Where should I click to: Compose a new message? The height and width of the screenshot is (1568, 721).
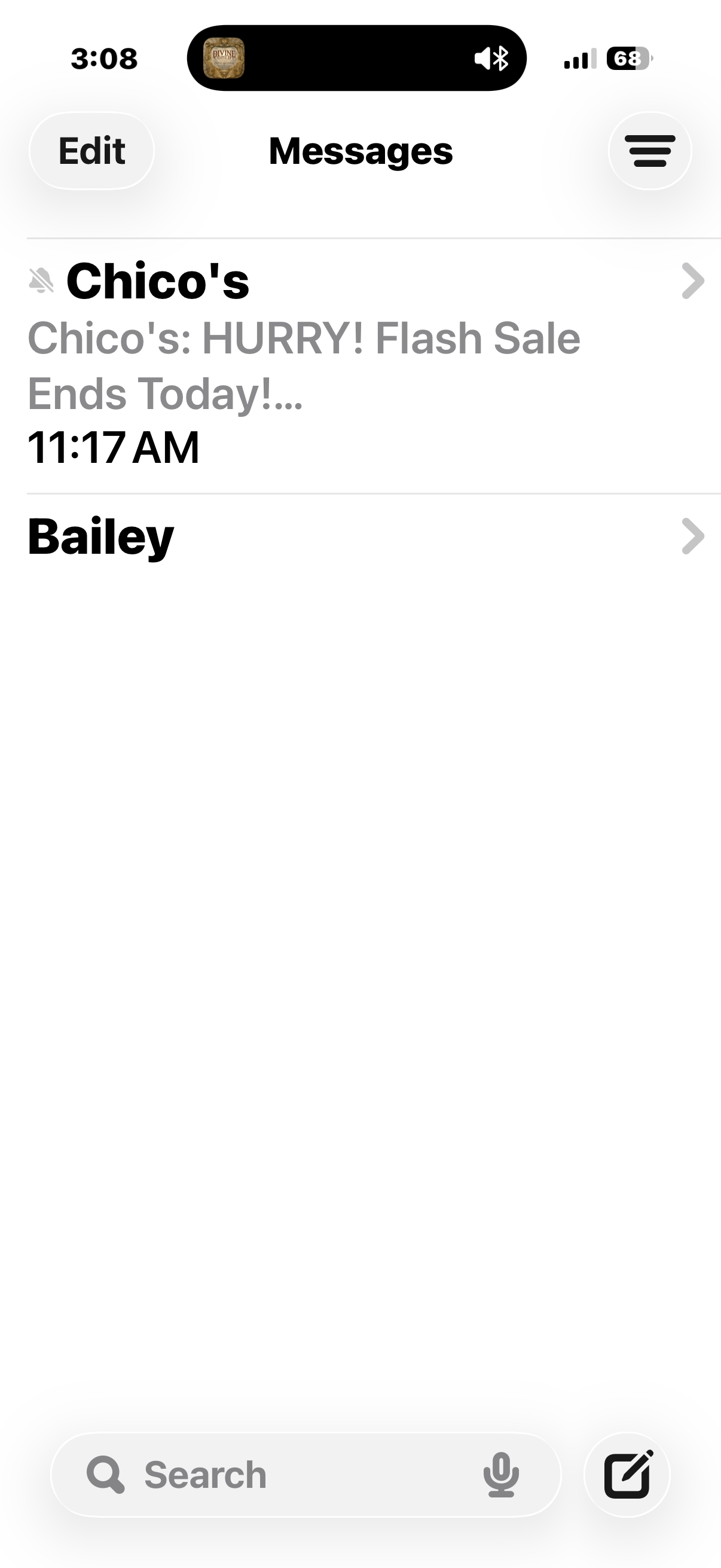(x=627, y=1474)
